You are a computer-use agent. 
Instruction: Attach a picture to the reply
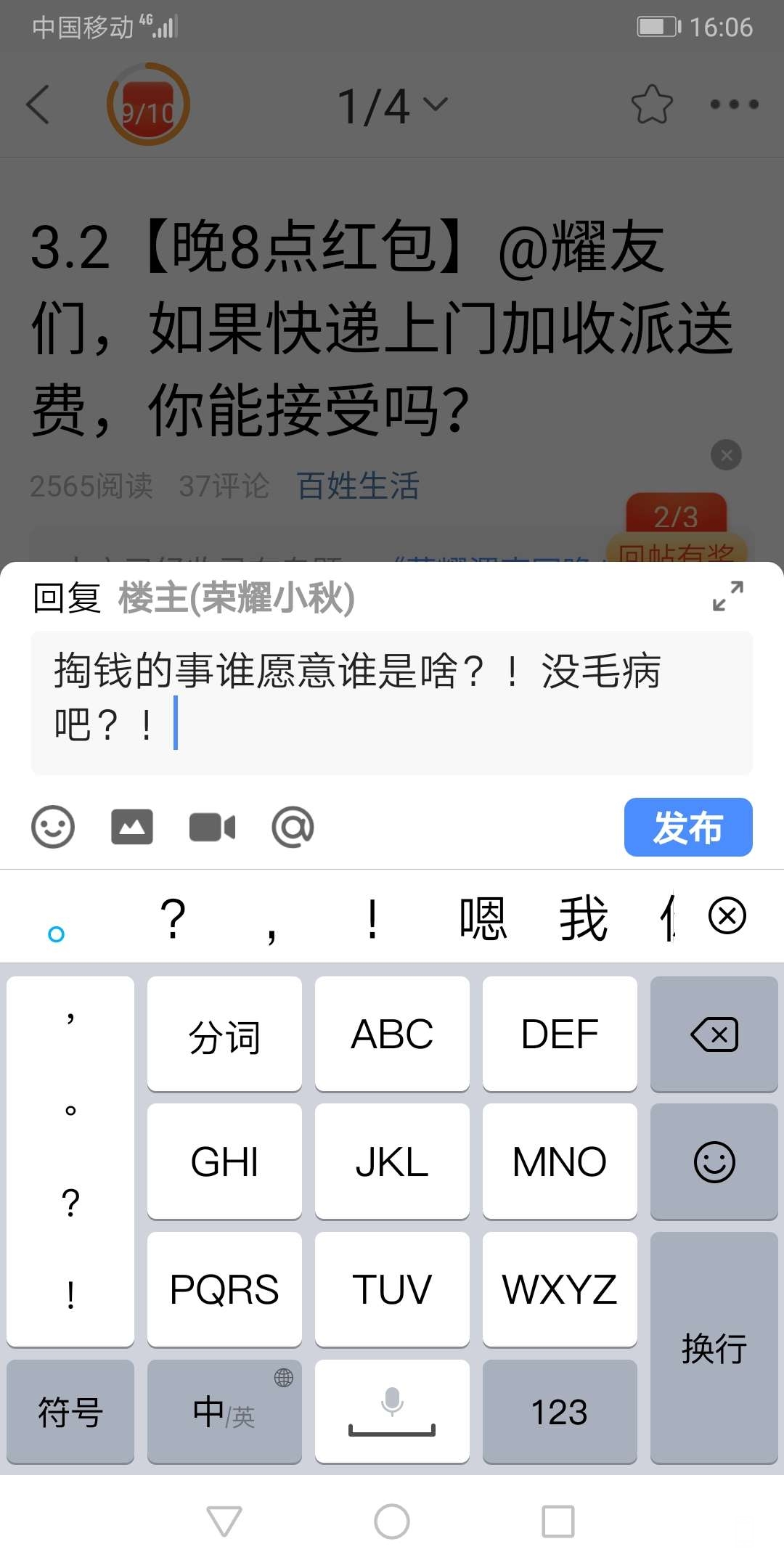132,827
